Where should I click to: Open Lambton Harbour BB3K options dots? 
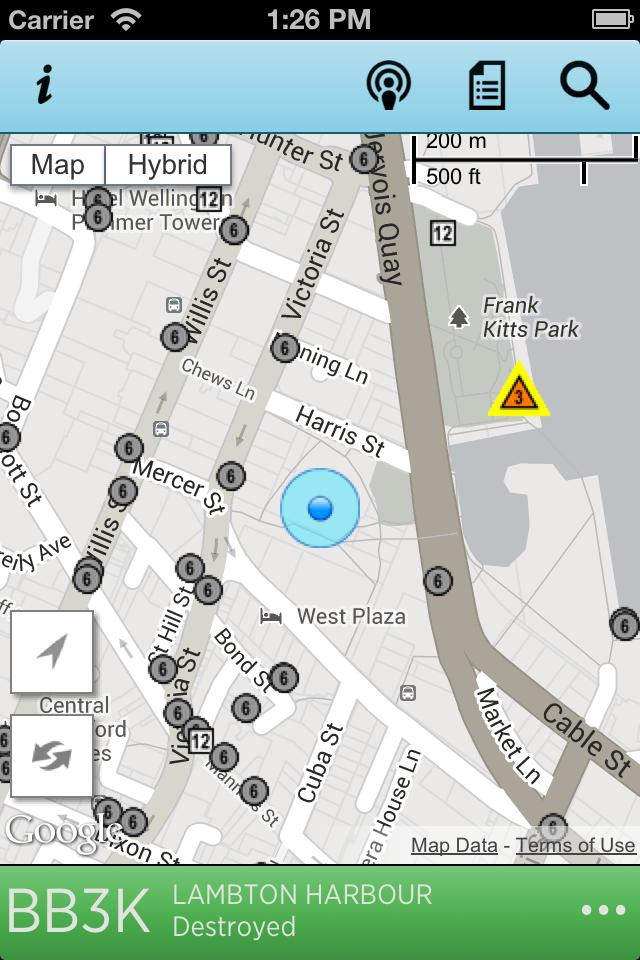(x=603, y=911)
